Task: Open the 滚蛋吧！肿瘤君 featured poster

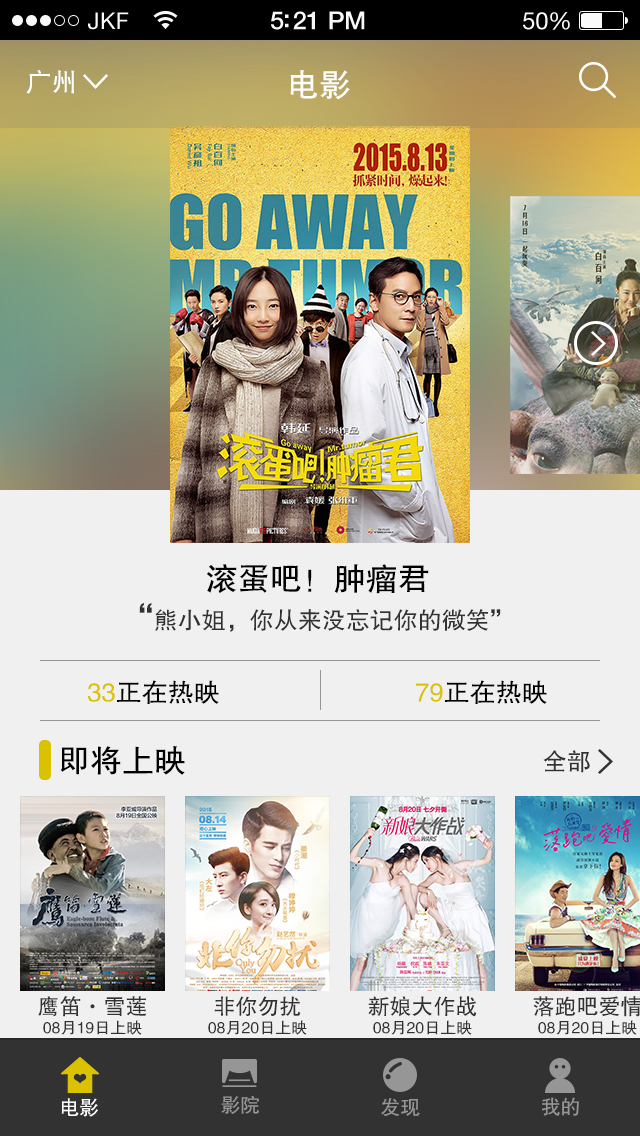Action: pyautogui.click(x=320, y=335)
